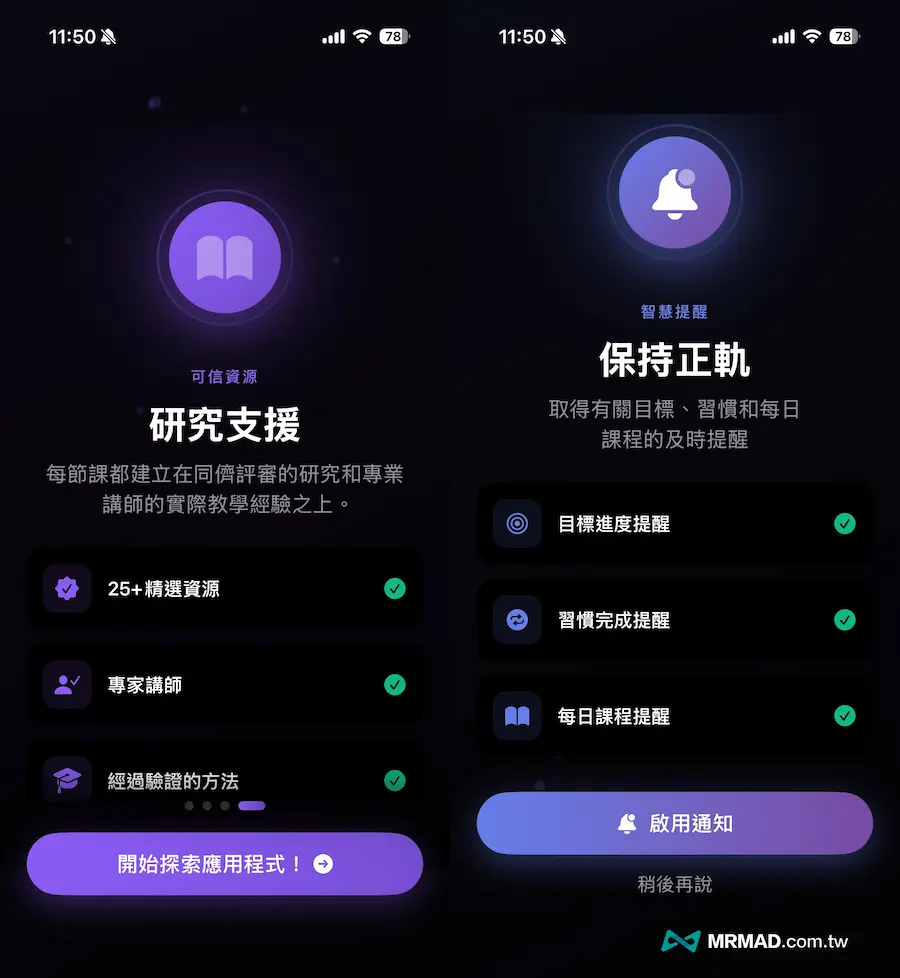The height and width of the screenshot is (978, 900).
Task: Tap the arrow icon in 開始探索應用程式 button
Action: (x=321, y=863)
